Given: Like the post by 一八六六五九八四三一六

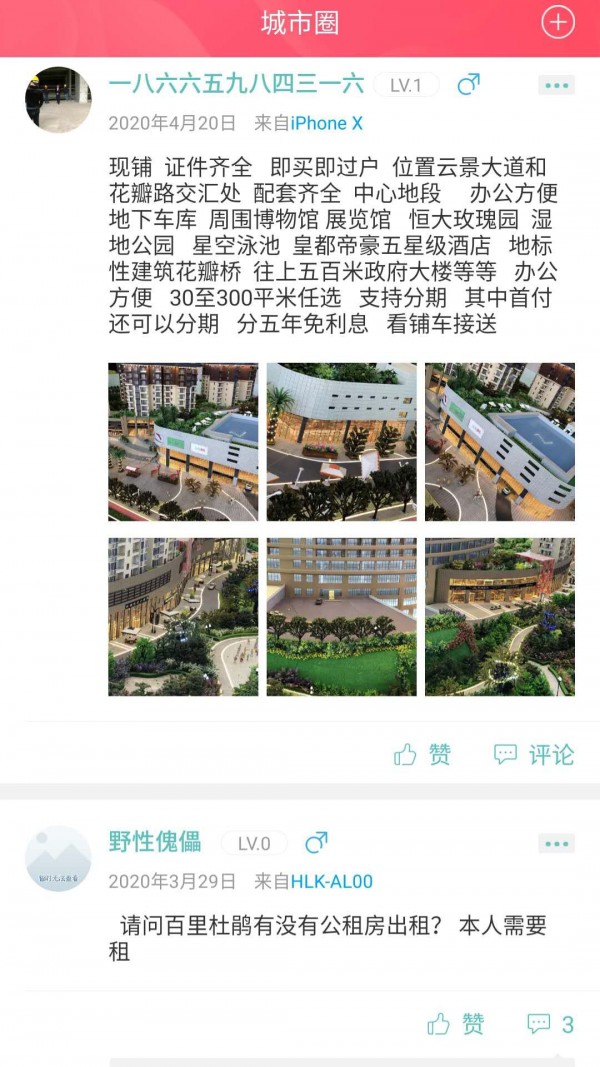Looking at the screenshot, I should [423, 755].
